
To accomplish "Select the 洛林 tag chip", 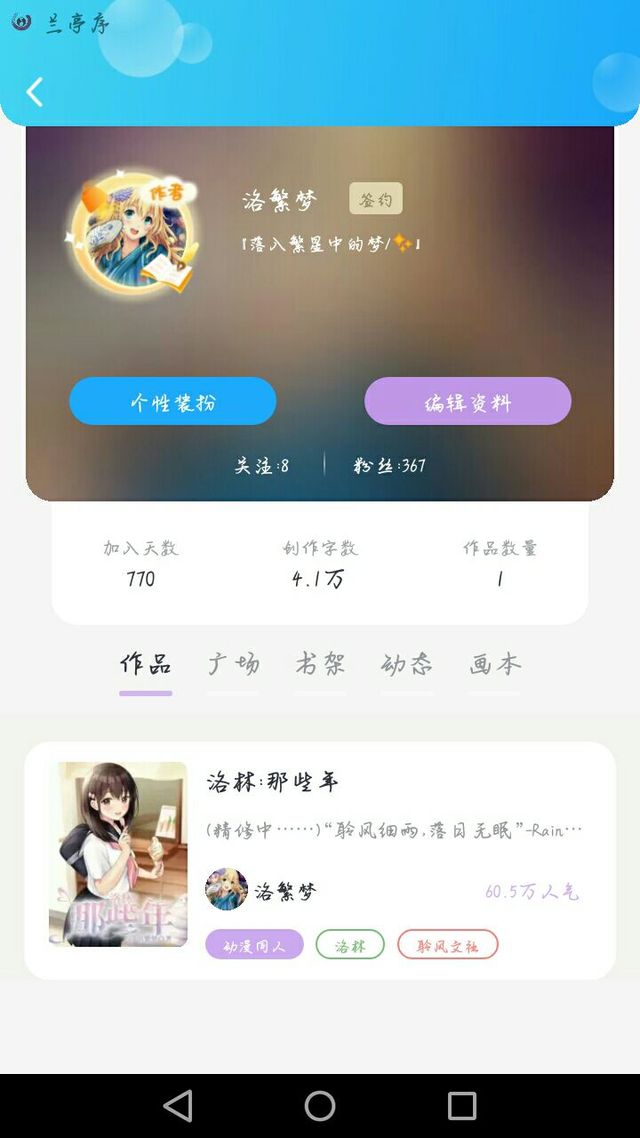I will (350, 945).
